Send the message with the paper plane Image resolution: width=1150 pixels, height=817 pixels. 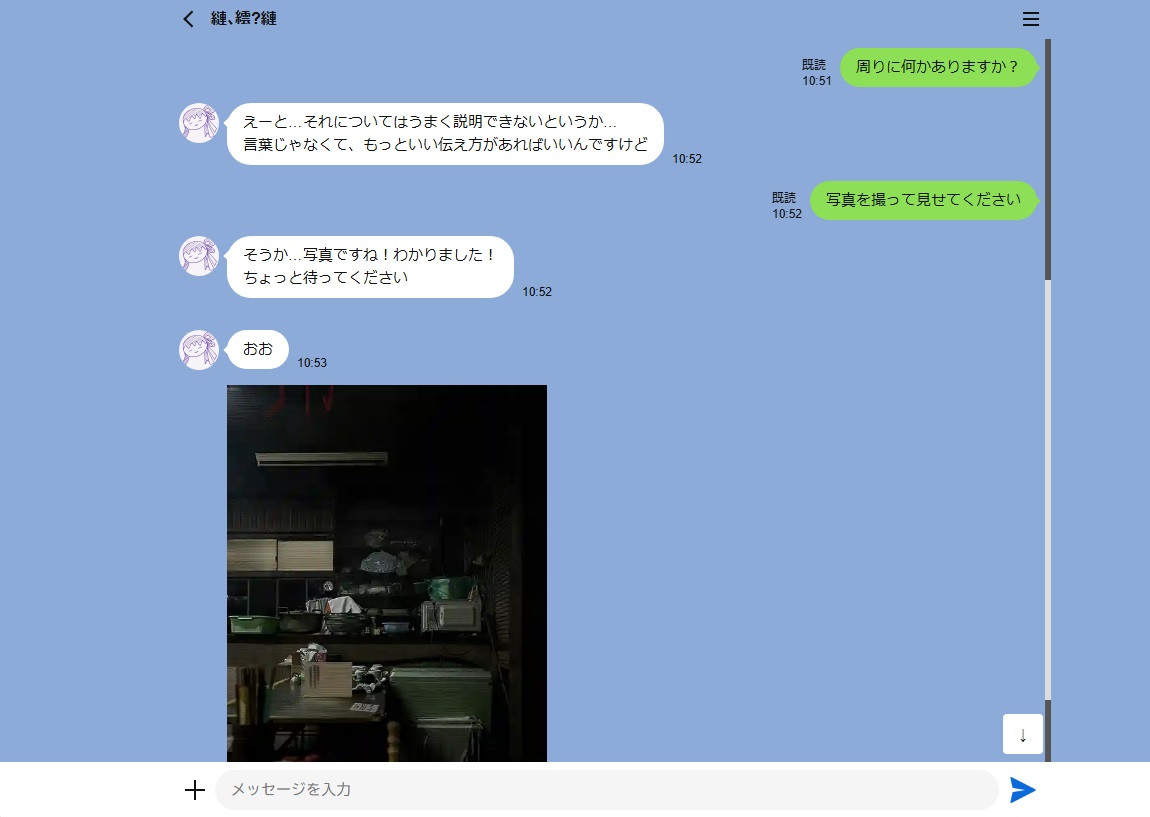1022,790
